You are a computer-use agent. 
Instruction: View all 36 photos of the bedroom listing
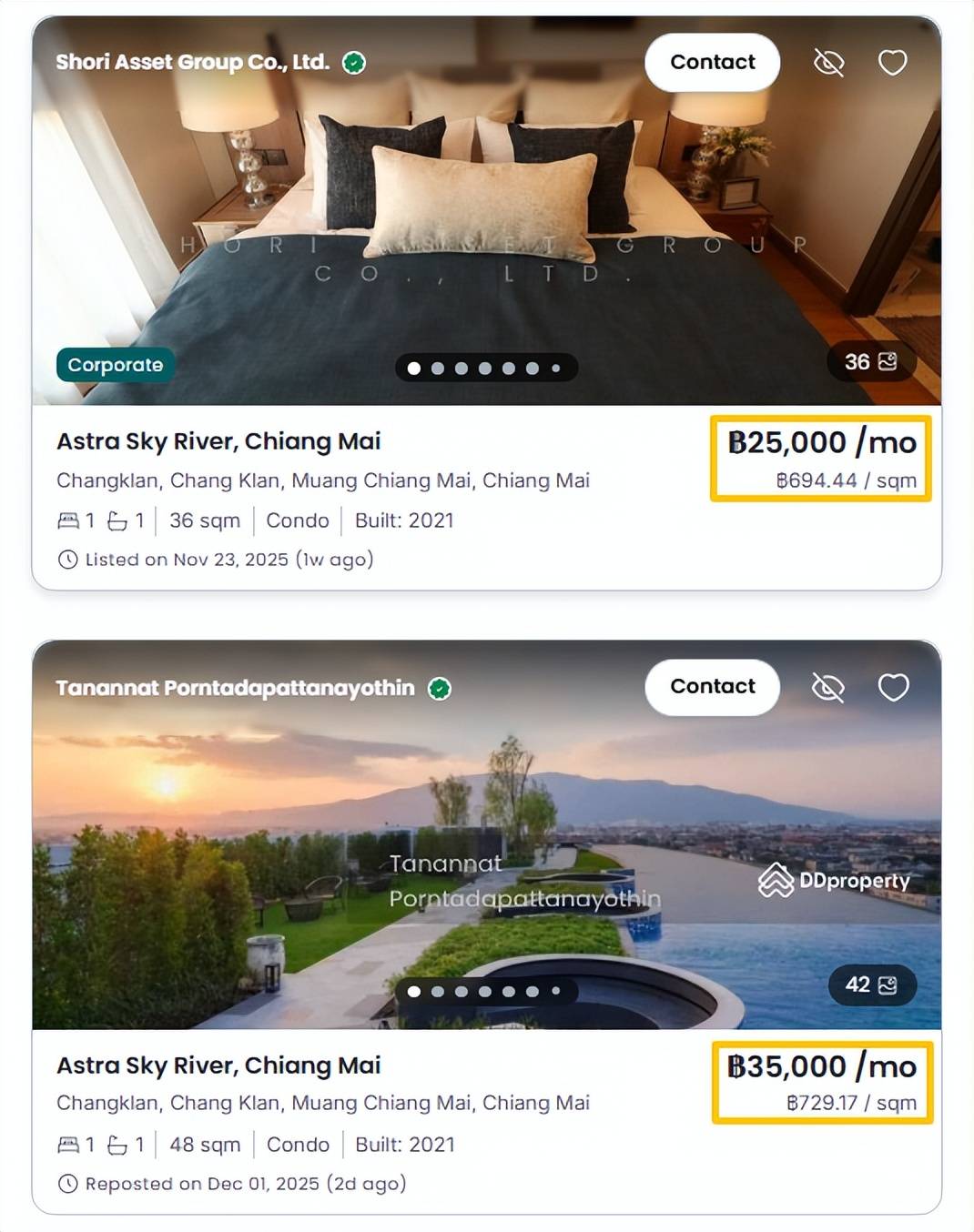870,362
